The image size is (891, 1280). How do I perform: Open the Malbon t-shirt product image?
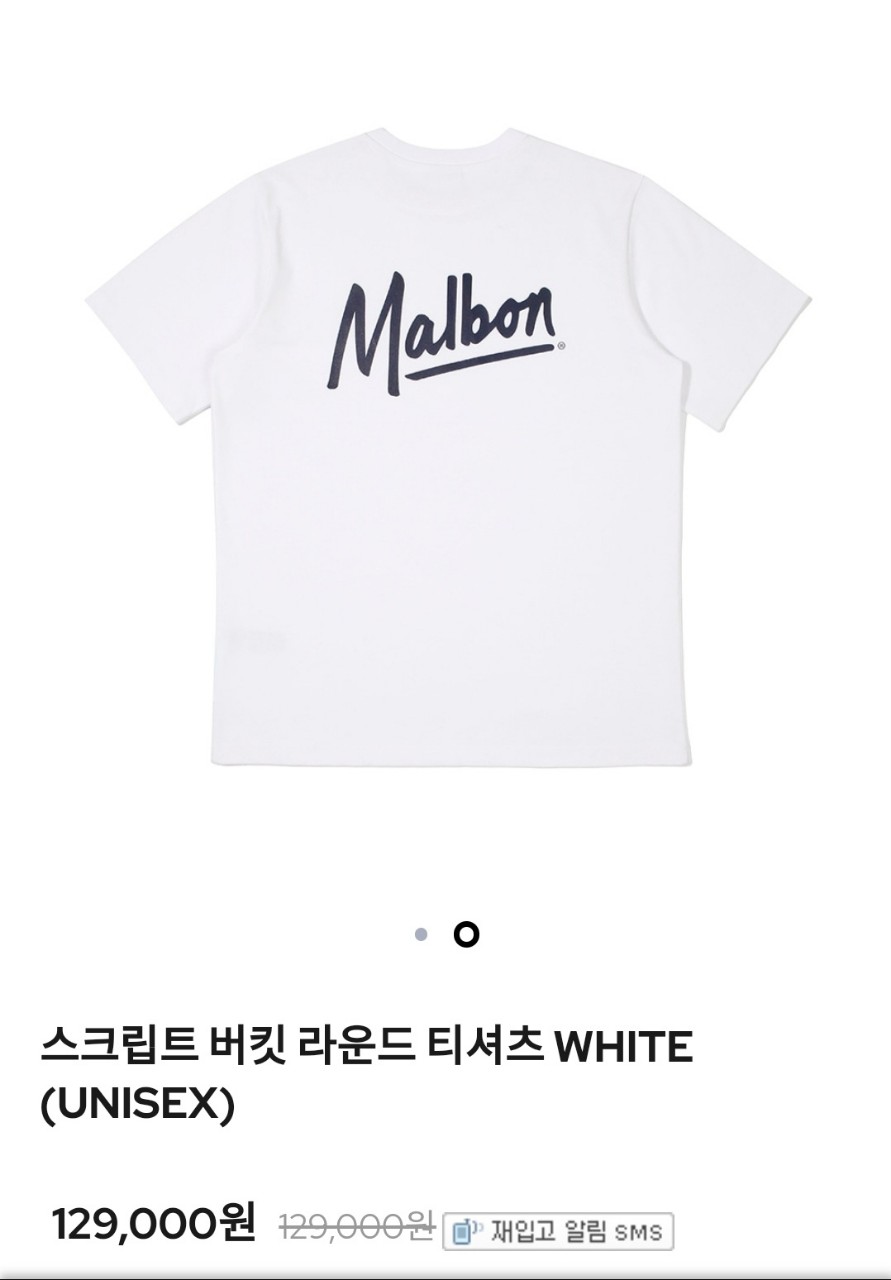pyautogui.click(x=445, y=440)
